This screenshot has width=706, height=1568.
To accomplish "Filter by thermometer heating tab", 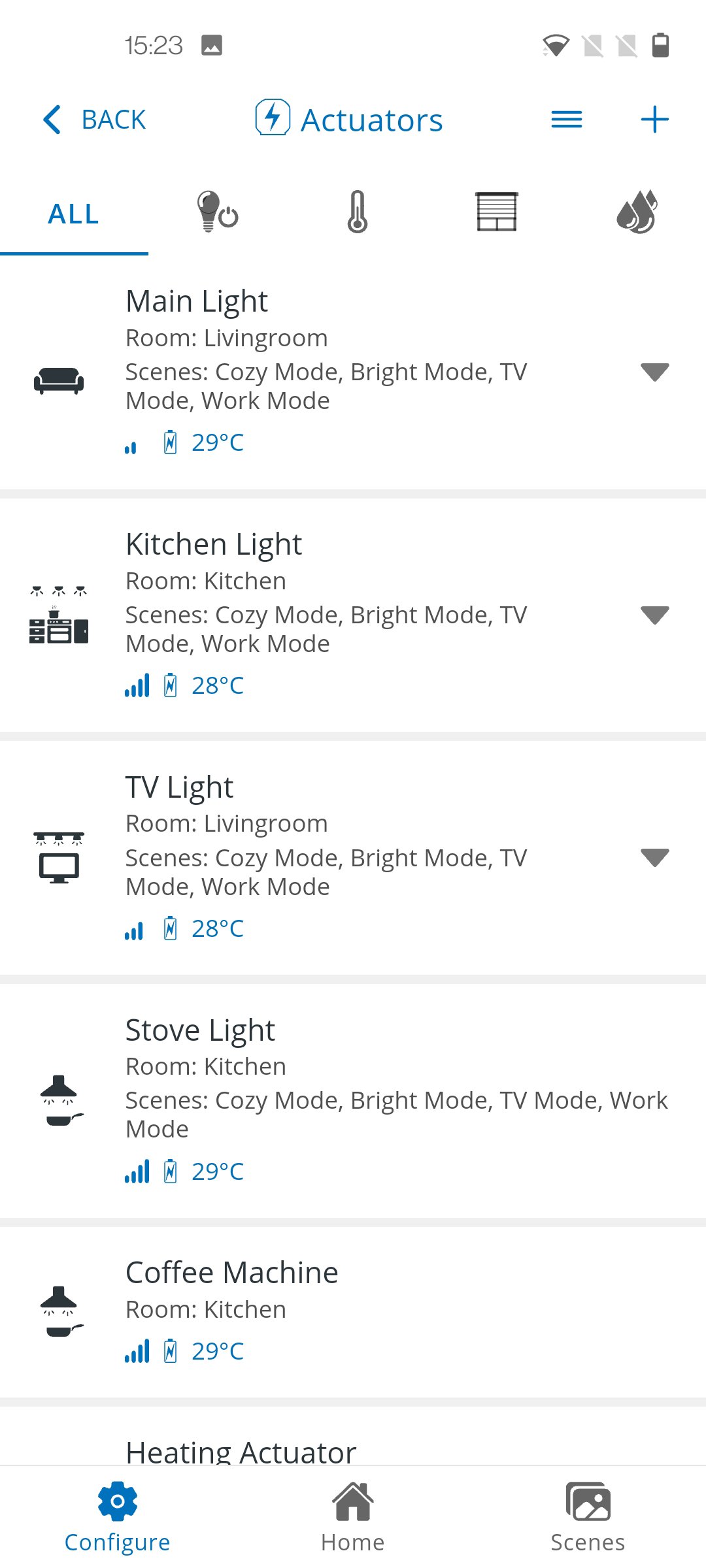I will pyautogui.click(x=357, y=212).
